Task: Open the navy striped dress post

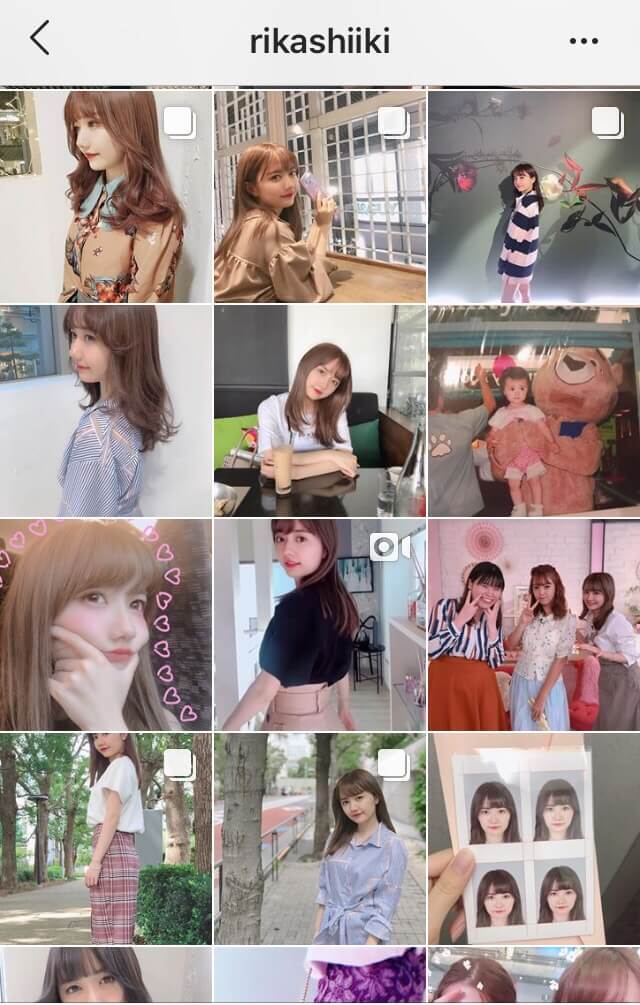Action: 533,196
